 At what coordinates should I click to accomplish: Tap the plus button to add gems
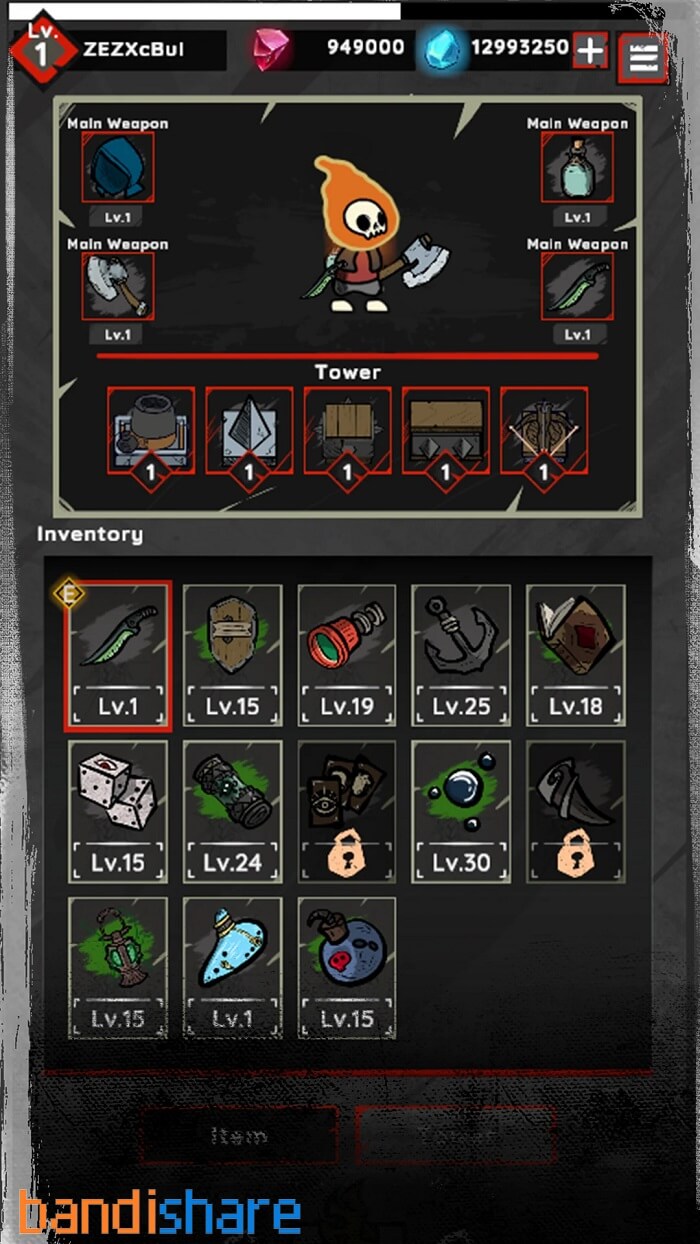click(590, 50)
